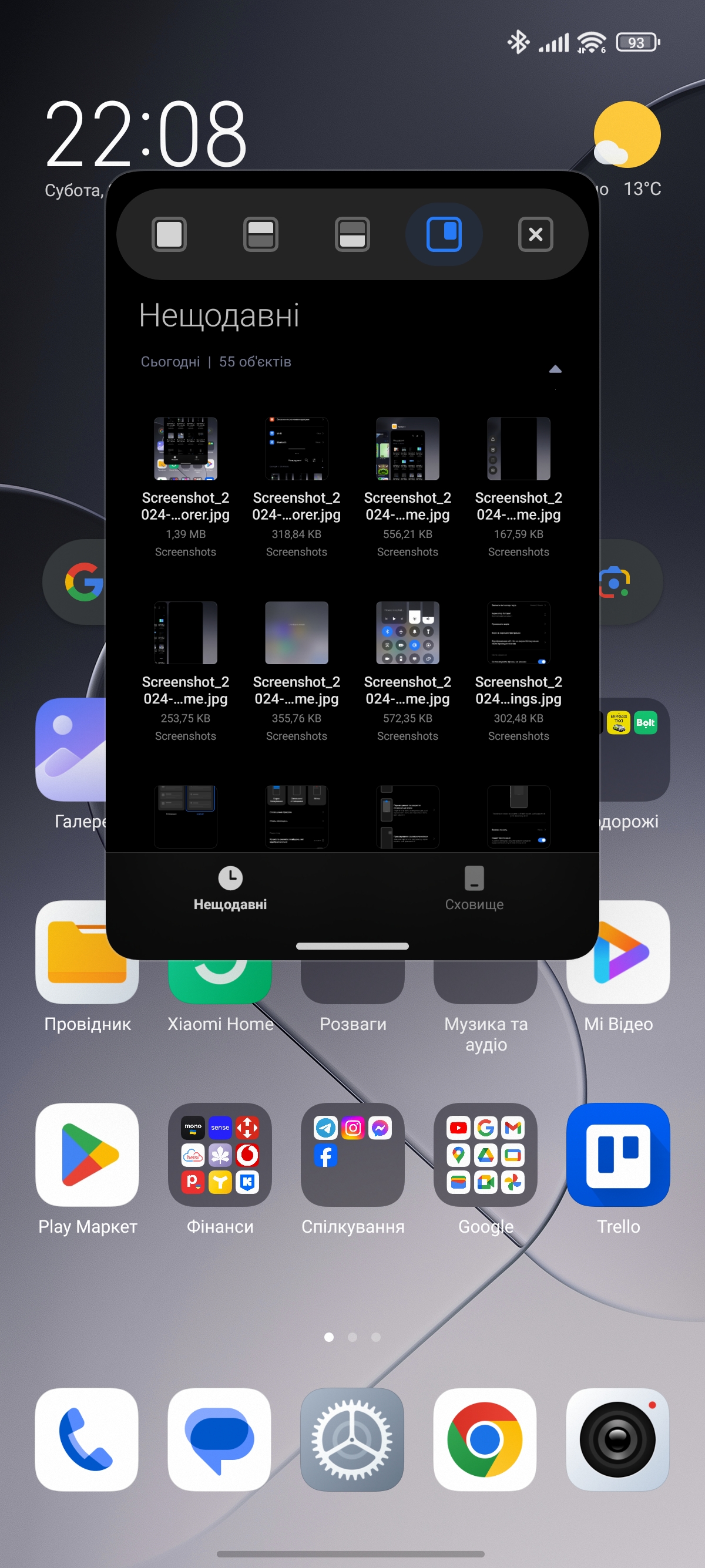Move window to bottom split-screen position
Screen dimensions: 705x1568
(352, 234)
